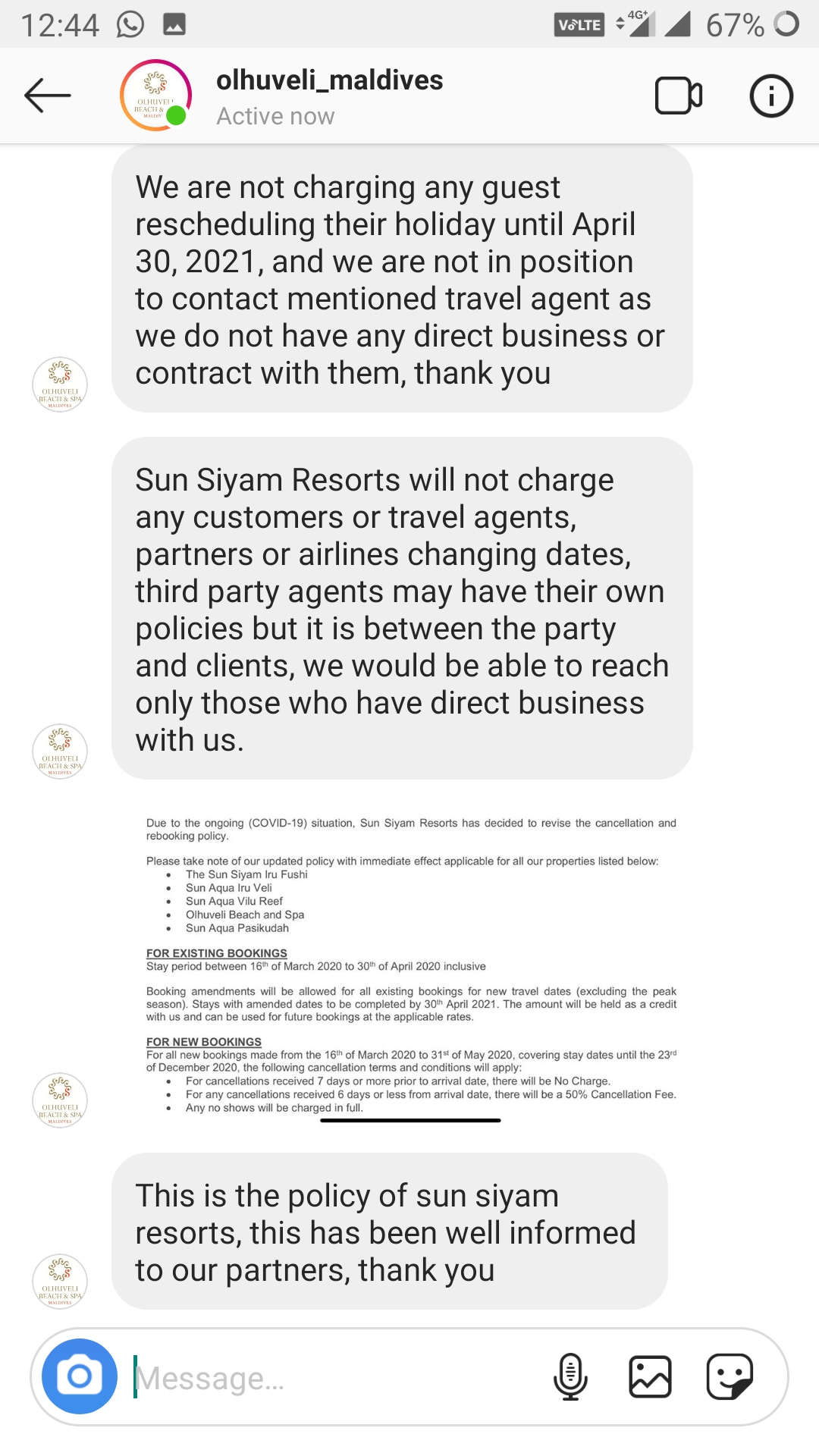Open conversation details info icon

(771, 96)
